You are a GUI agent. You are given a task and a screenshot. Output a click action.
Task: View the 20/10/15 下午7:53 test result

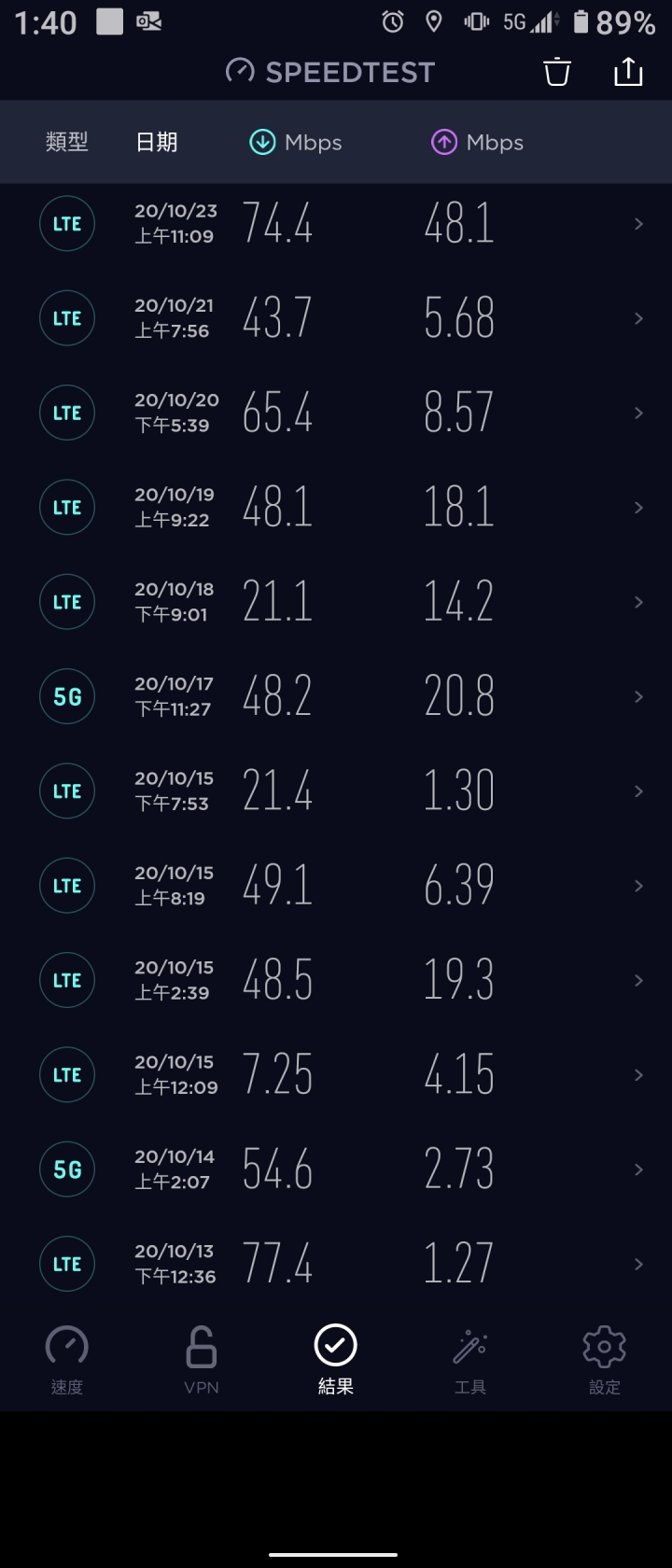[x=336, y=791]
